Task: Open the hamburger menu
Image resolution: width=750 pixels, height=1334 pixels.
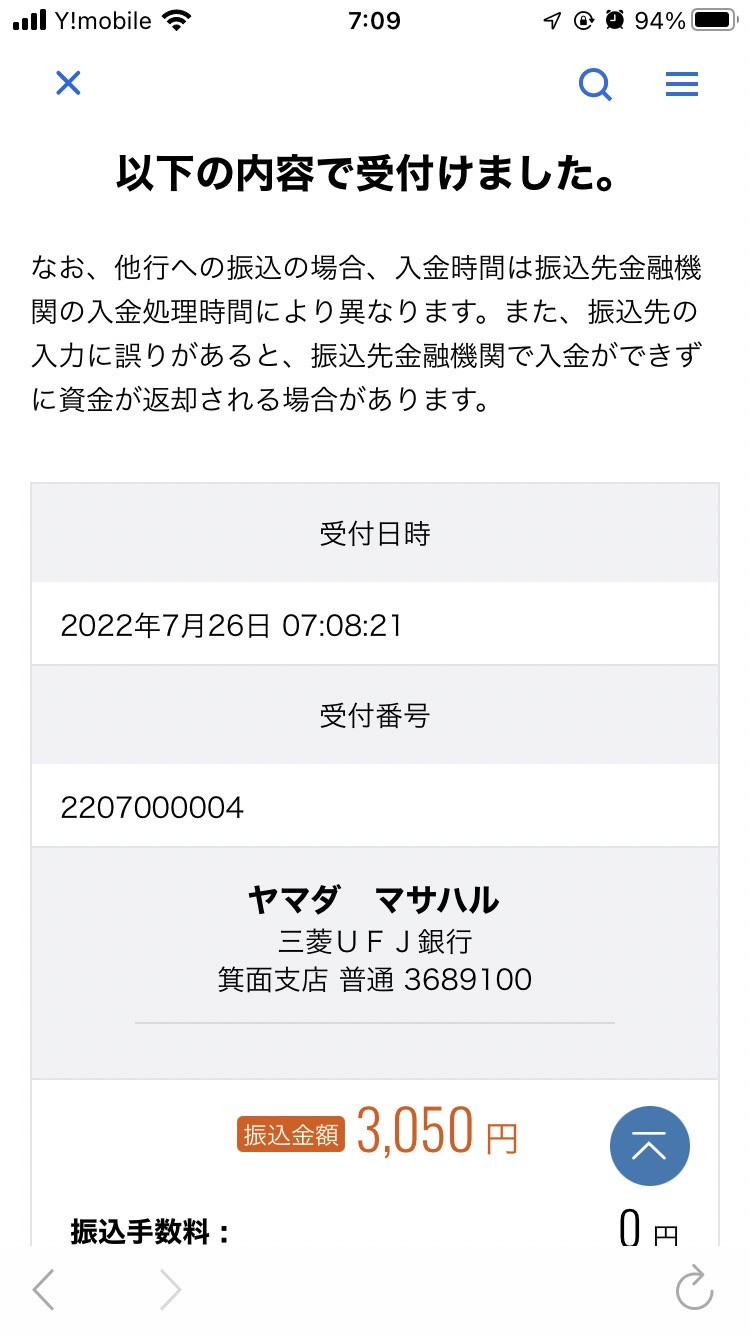Action: tap(682, 84)
